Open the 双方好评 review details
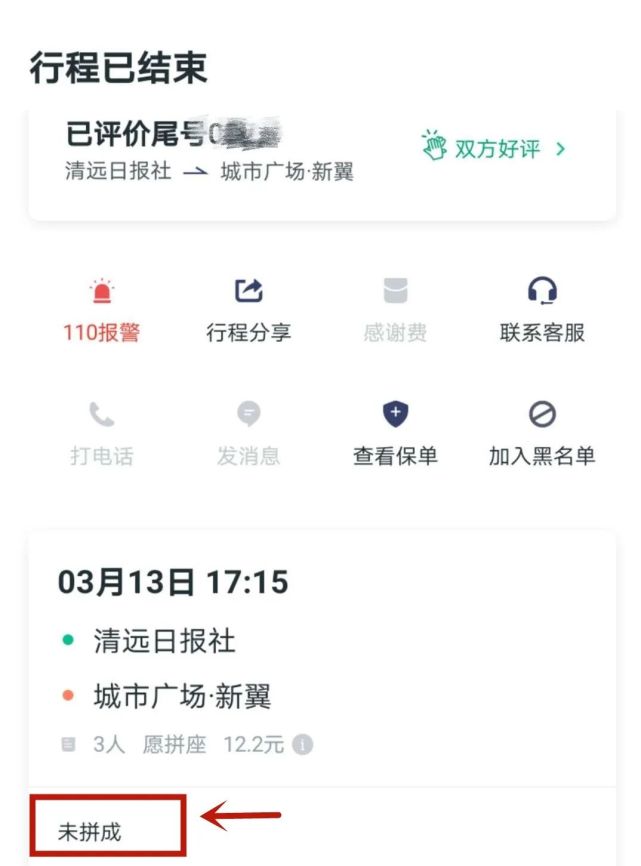This screenshot has height=866, width=641. point(494,149)
